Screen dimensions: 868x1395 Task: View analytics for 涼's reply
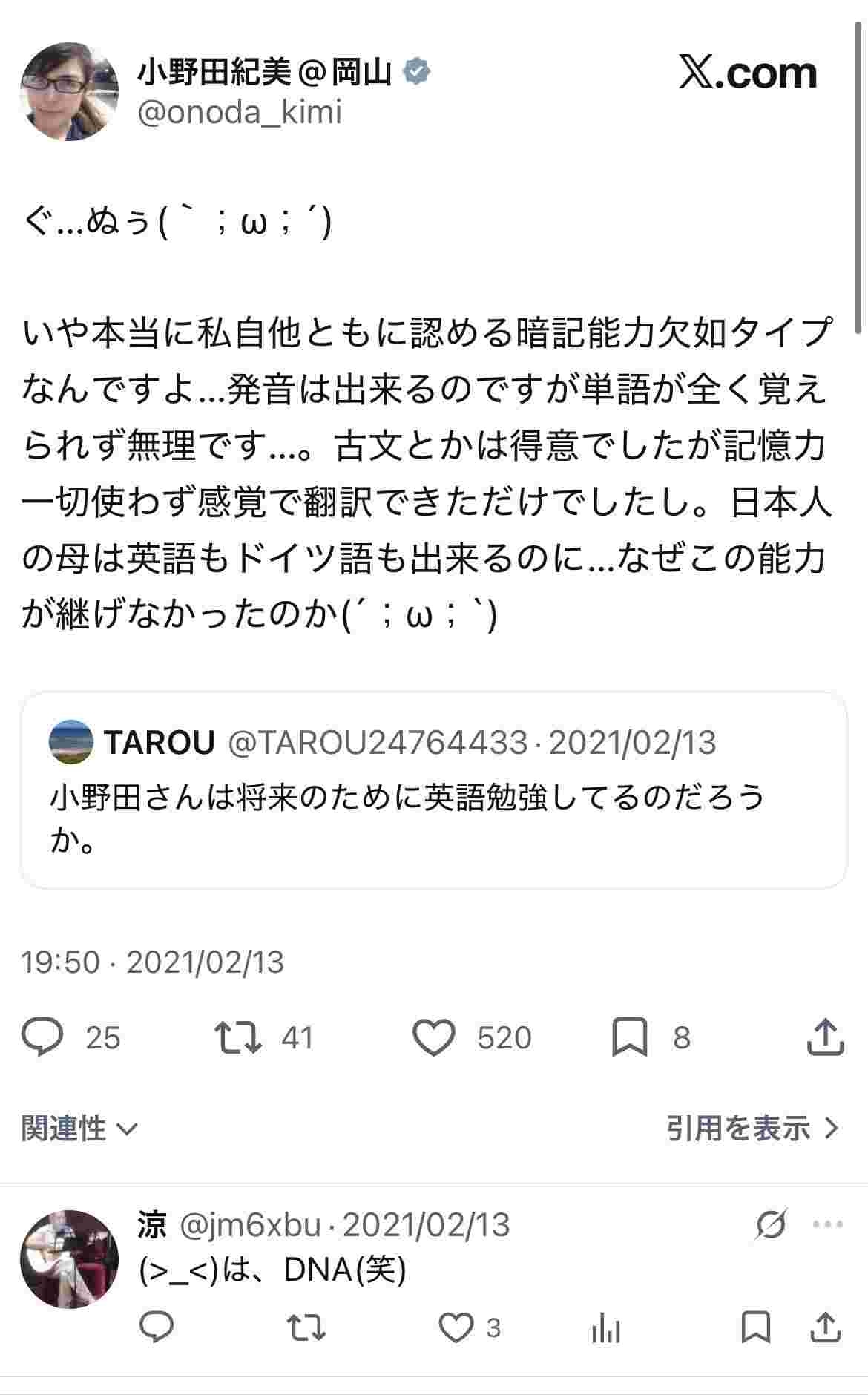point(606,1329)
